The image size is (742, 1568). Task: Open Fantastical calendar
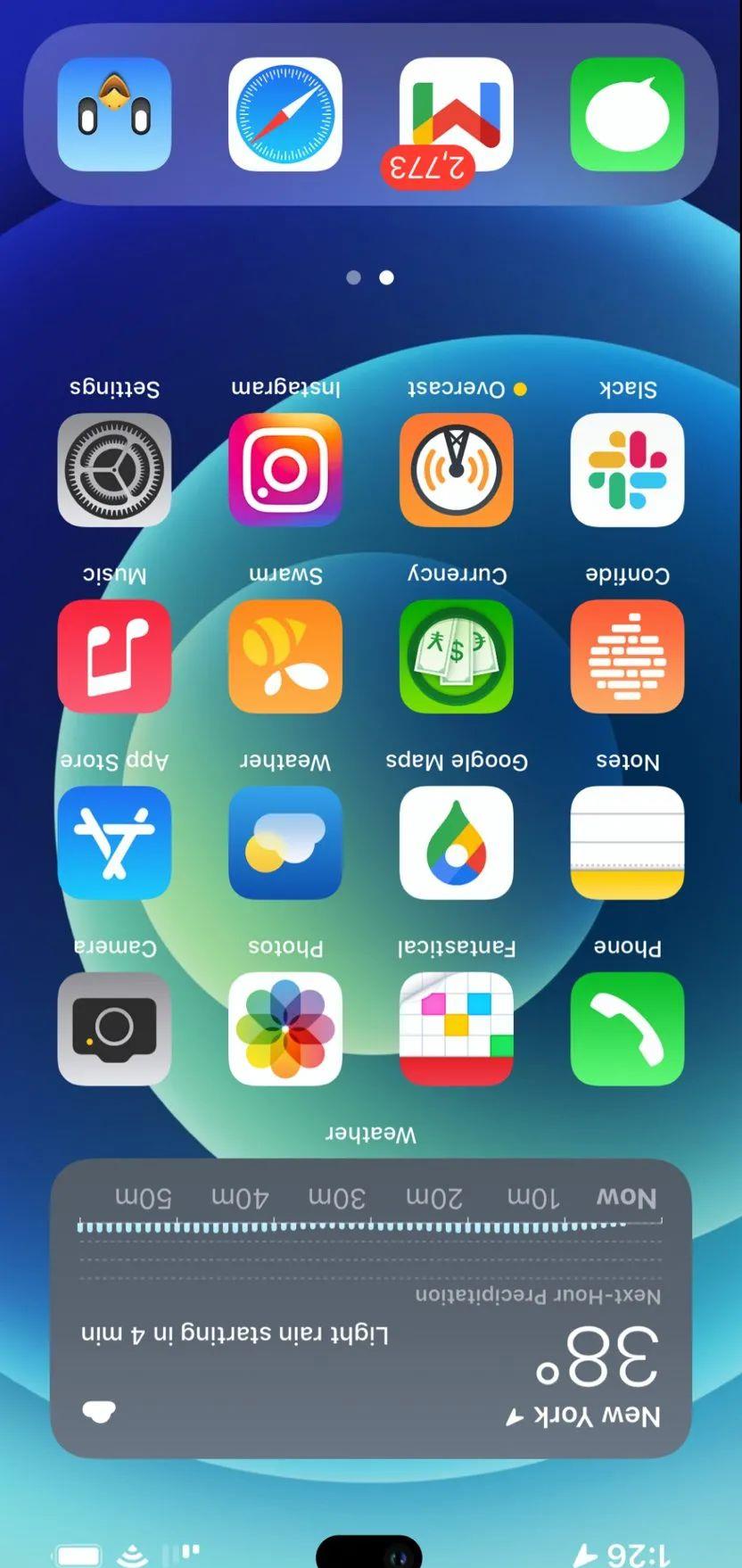(x=456, y=1028)
